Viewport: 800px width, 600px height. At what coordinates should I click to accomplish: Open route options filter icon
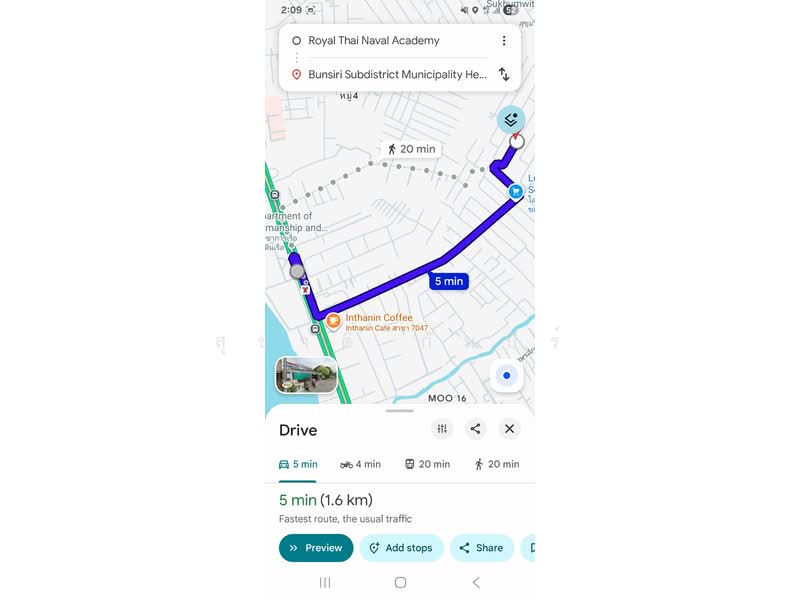(442, 429)
